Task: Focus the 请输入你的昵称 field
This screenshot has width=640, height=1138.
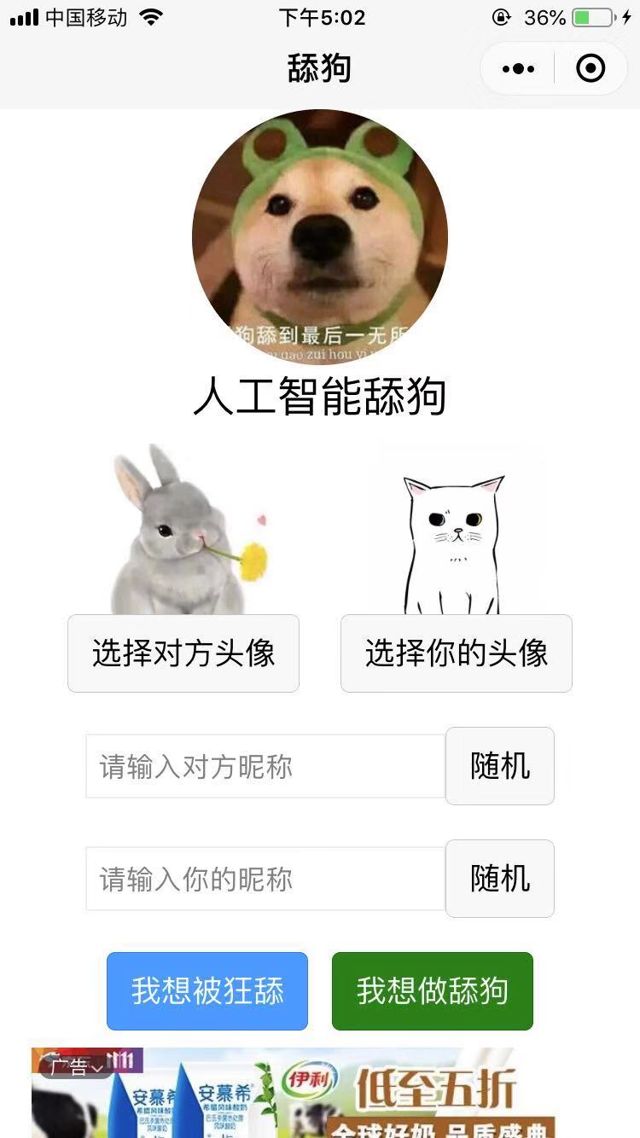Action: point(265,879)
